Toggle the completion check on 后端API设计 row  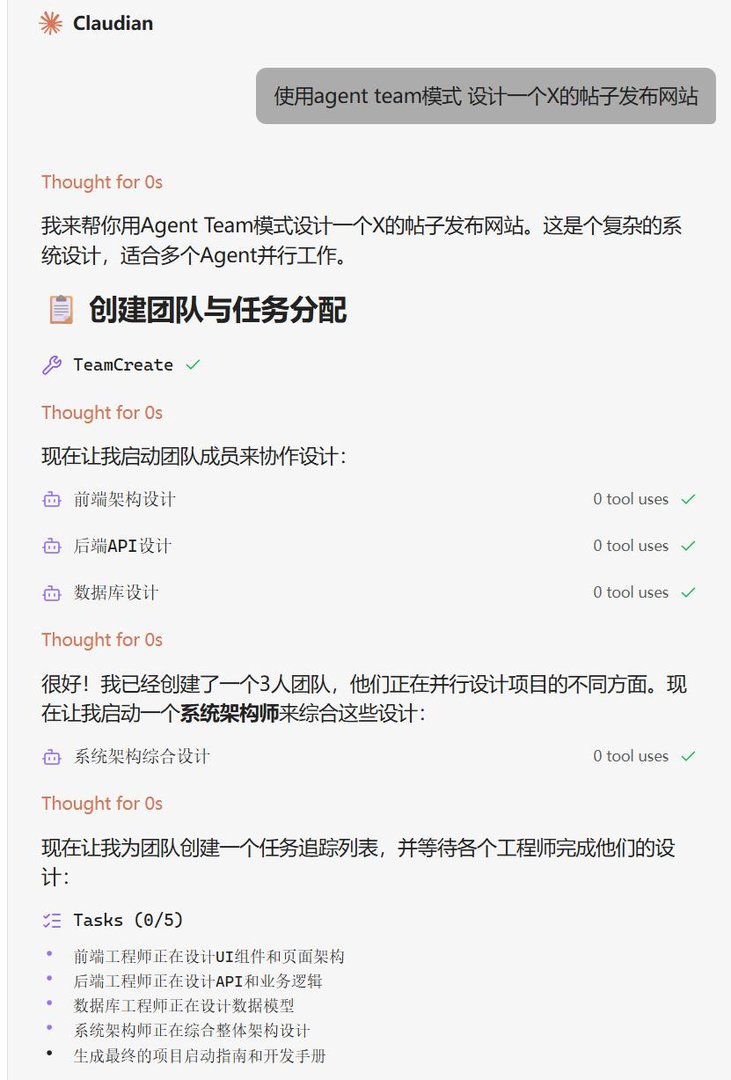[x=688, y=545]
